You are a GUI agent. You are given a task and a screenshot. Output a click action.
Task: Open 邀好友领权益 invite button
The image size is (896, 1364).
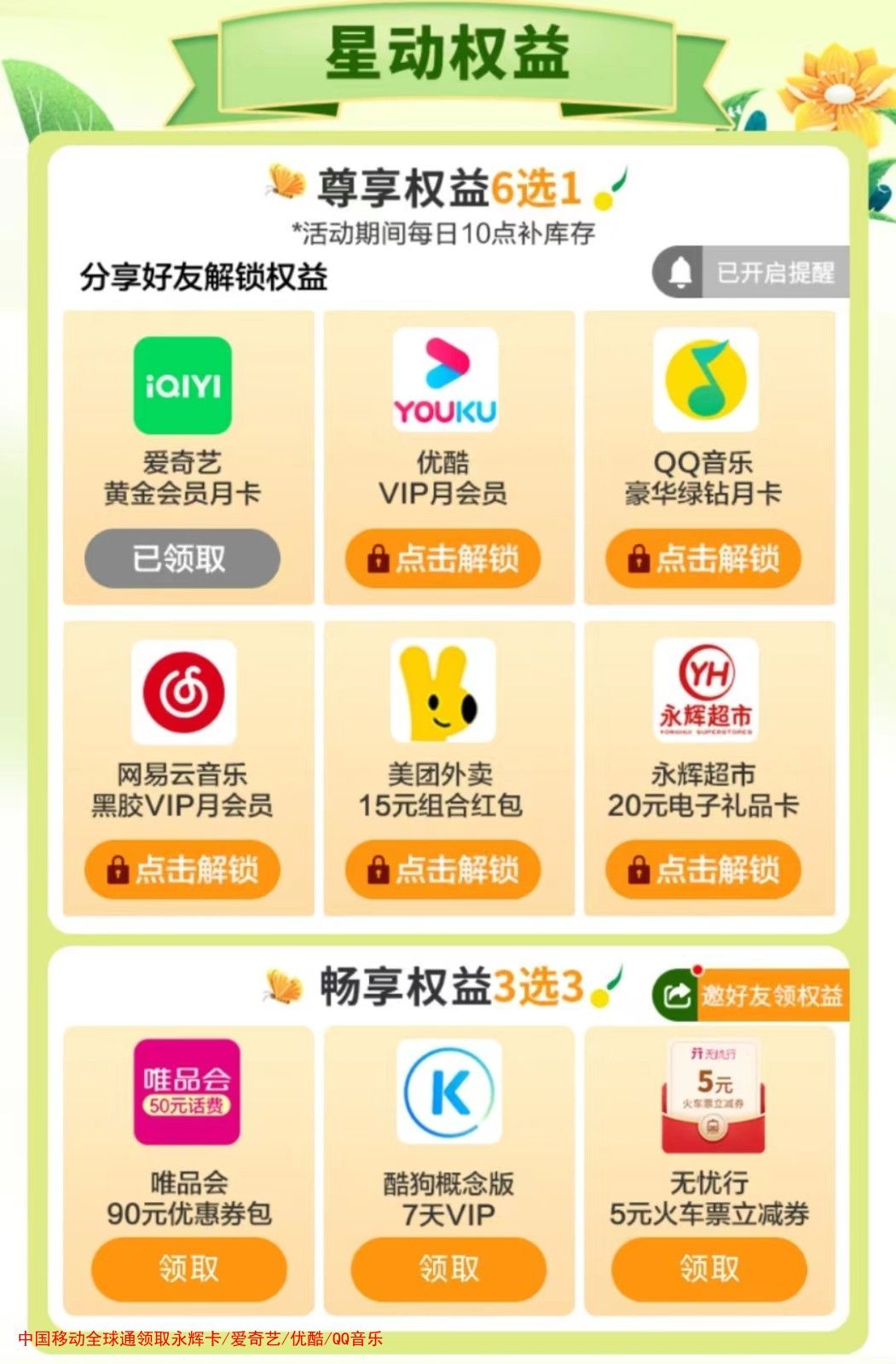(752, 995)
